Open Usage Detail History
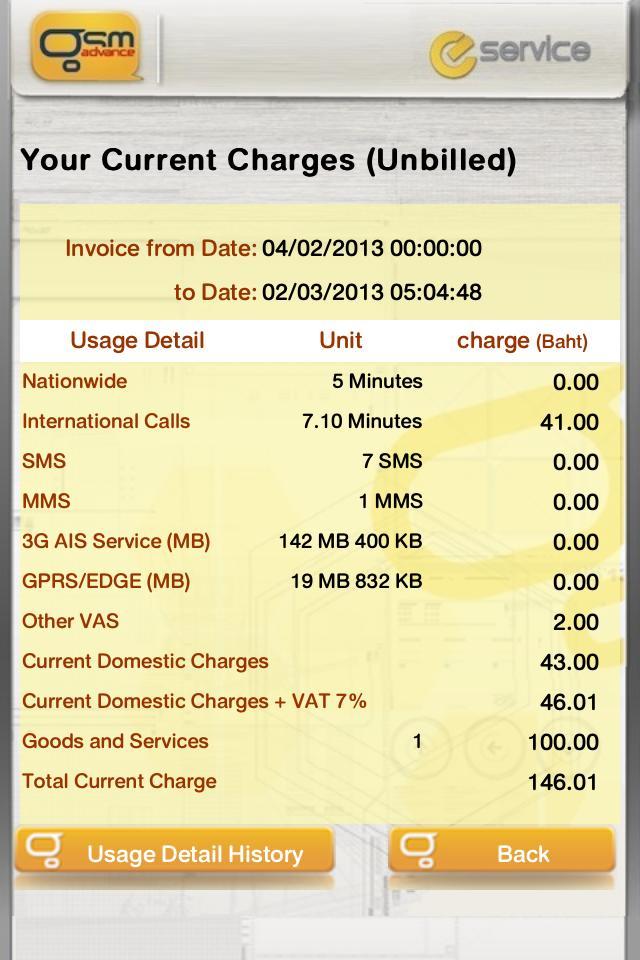The image size is (640, 960). [176, 853]
